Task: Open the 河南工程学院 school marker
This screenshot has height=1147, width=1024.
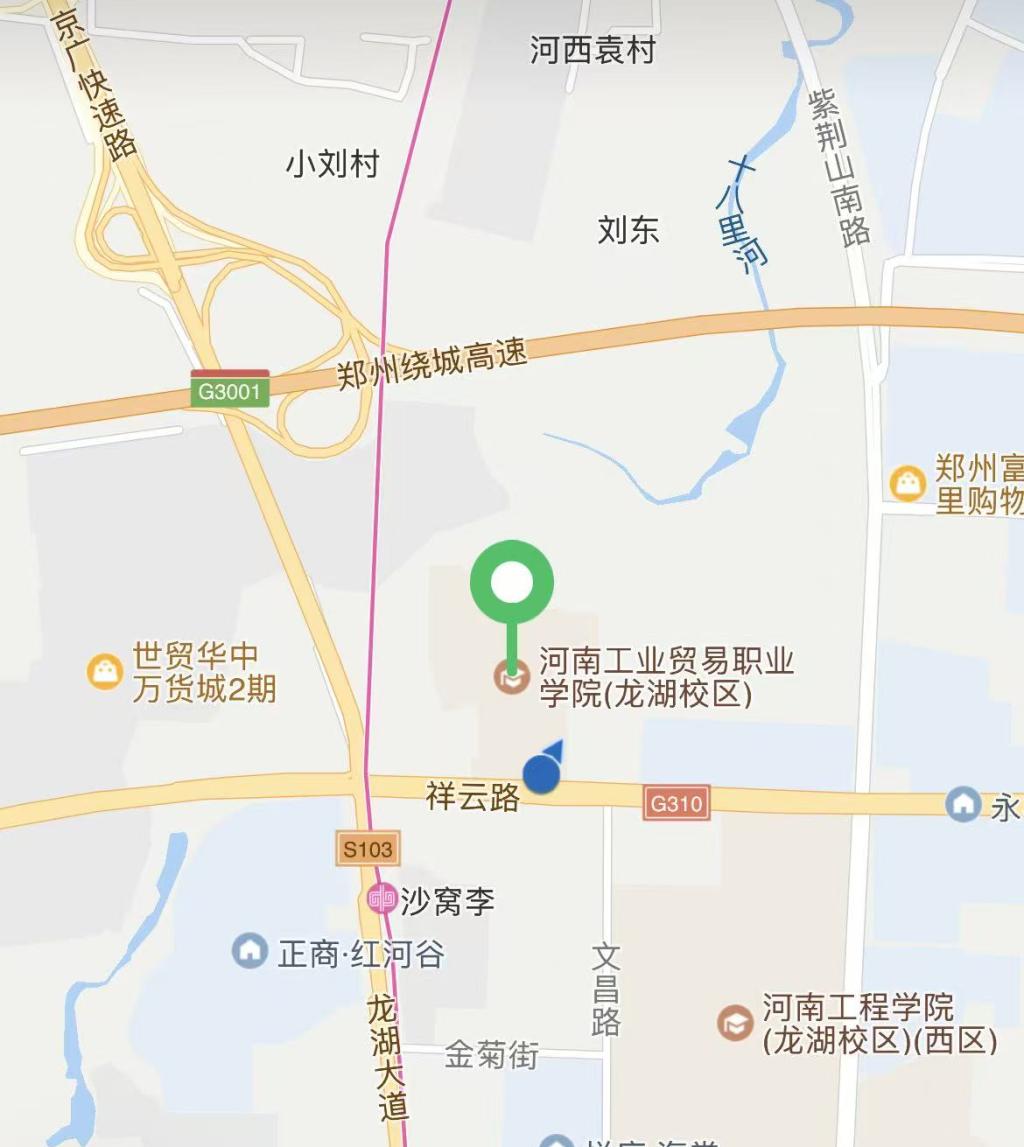Action: pos(736,1022)
